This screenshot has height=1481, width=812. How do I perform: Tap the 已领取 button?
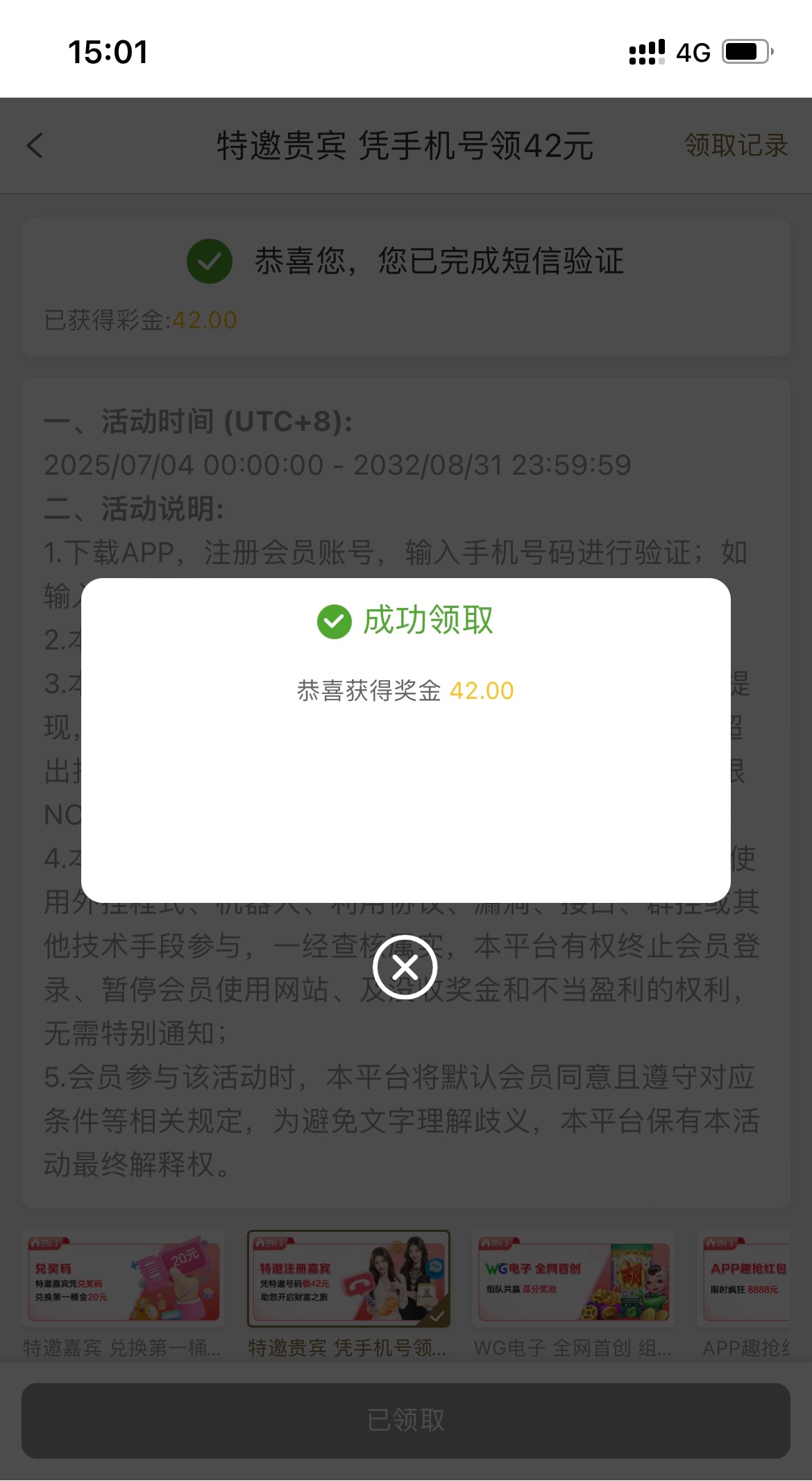pyautogui.click(x=405, y=1420)
